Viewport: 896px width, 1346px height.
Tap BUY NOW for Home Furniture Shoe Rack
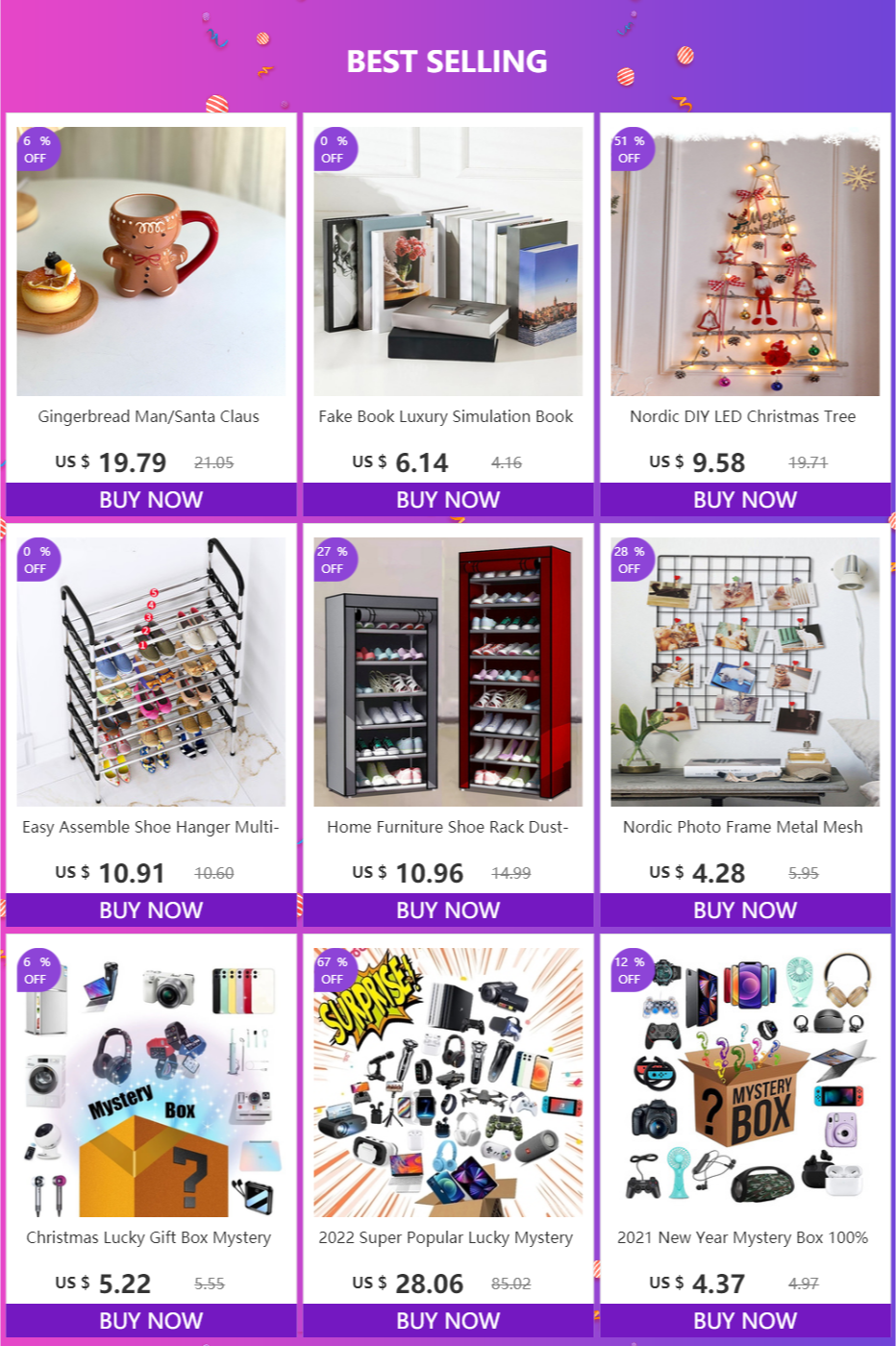(448, 910)
